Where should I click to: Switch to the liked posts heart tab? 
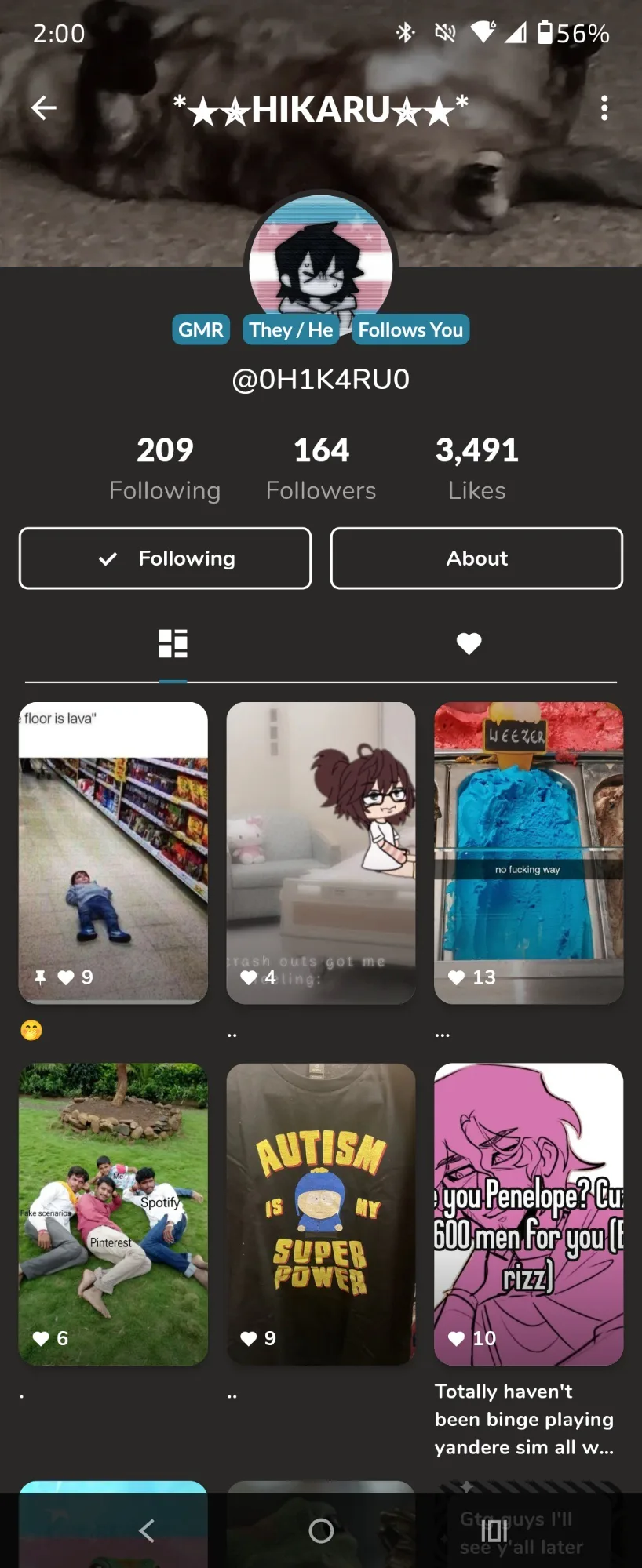pos(469,643)
